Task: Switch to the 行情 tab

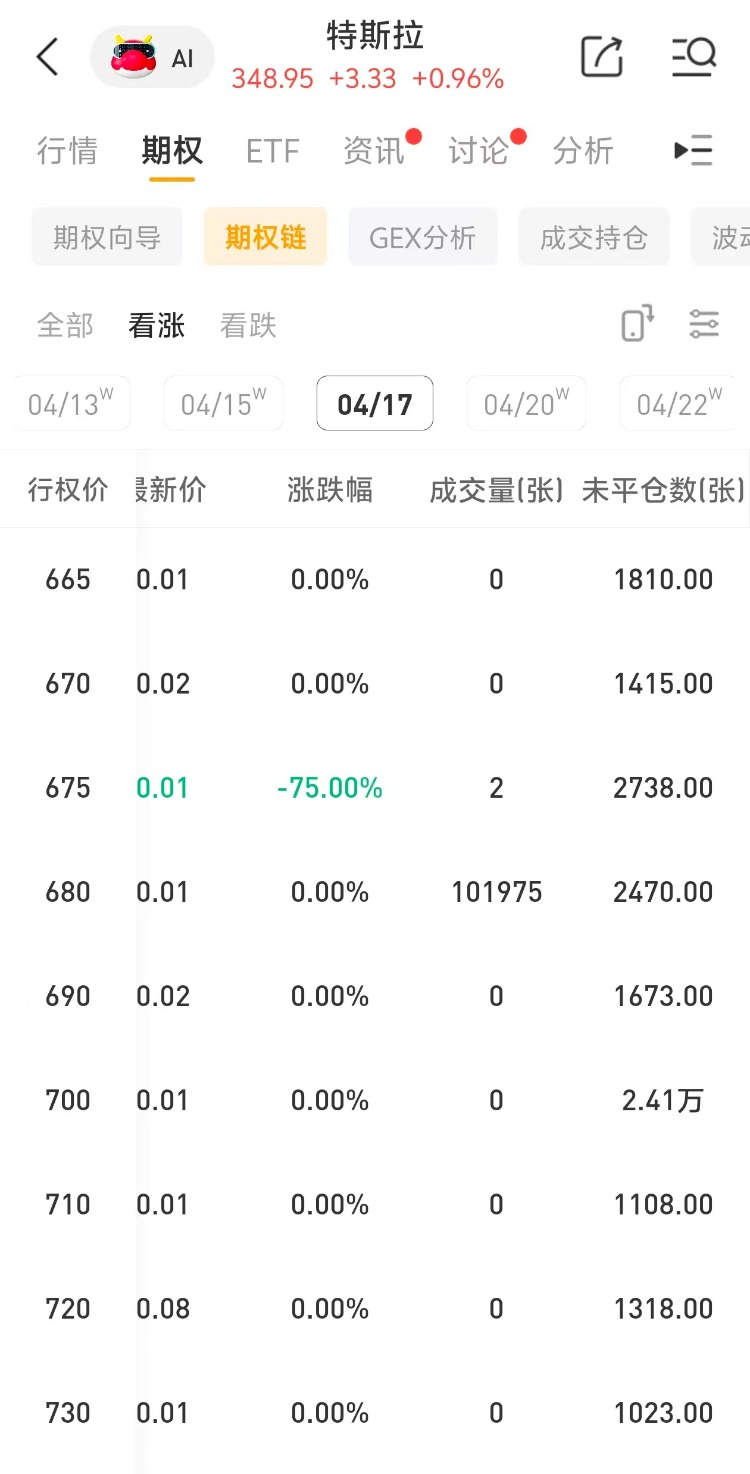Action: (x=67, y=151)
